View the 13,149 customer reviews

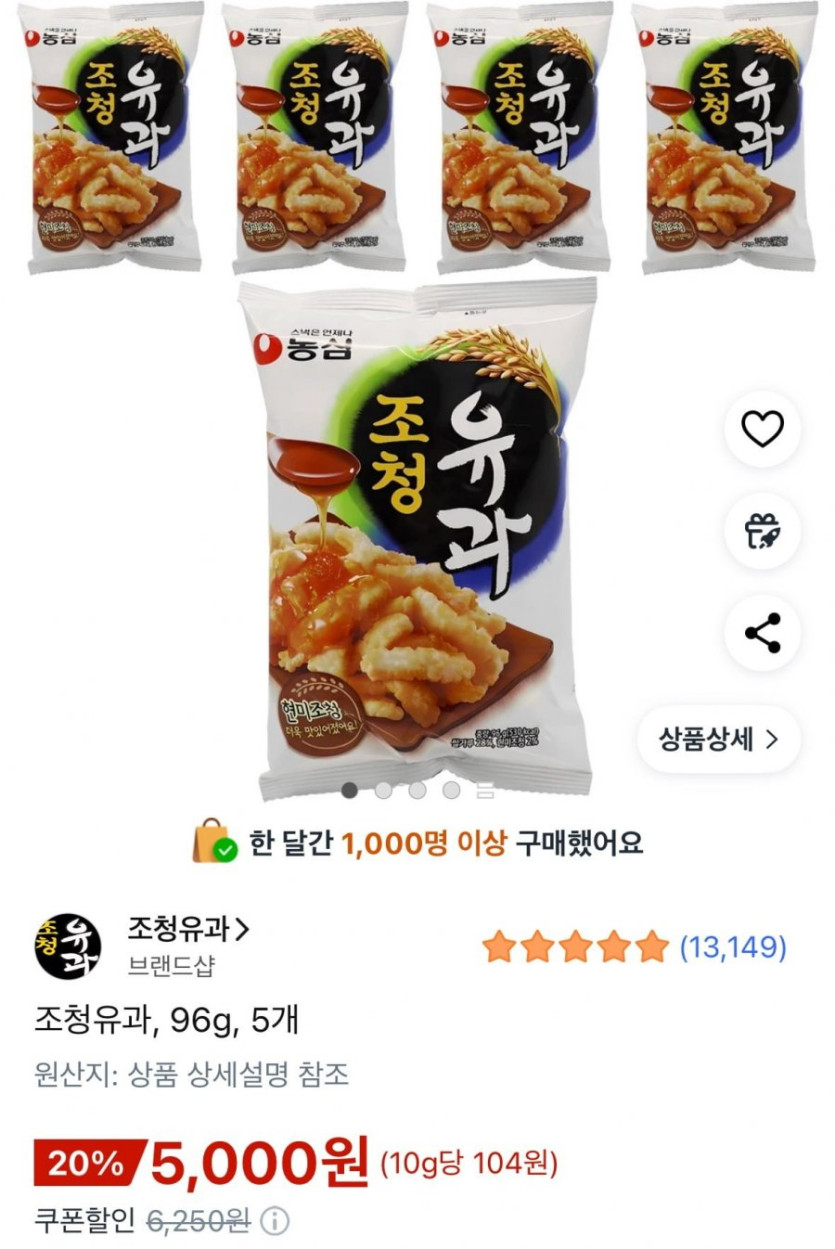click(x=733, y=947)
